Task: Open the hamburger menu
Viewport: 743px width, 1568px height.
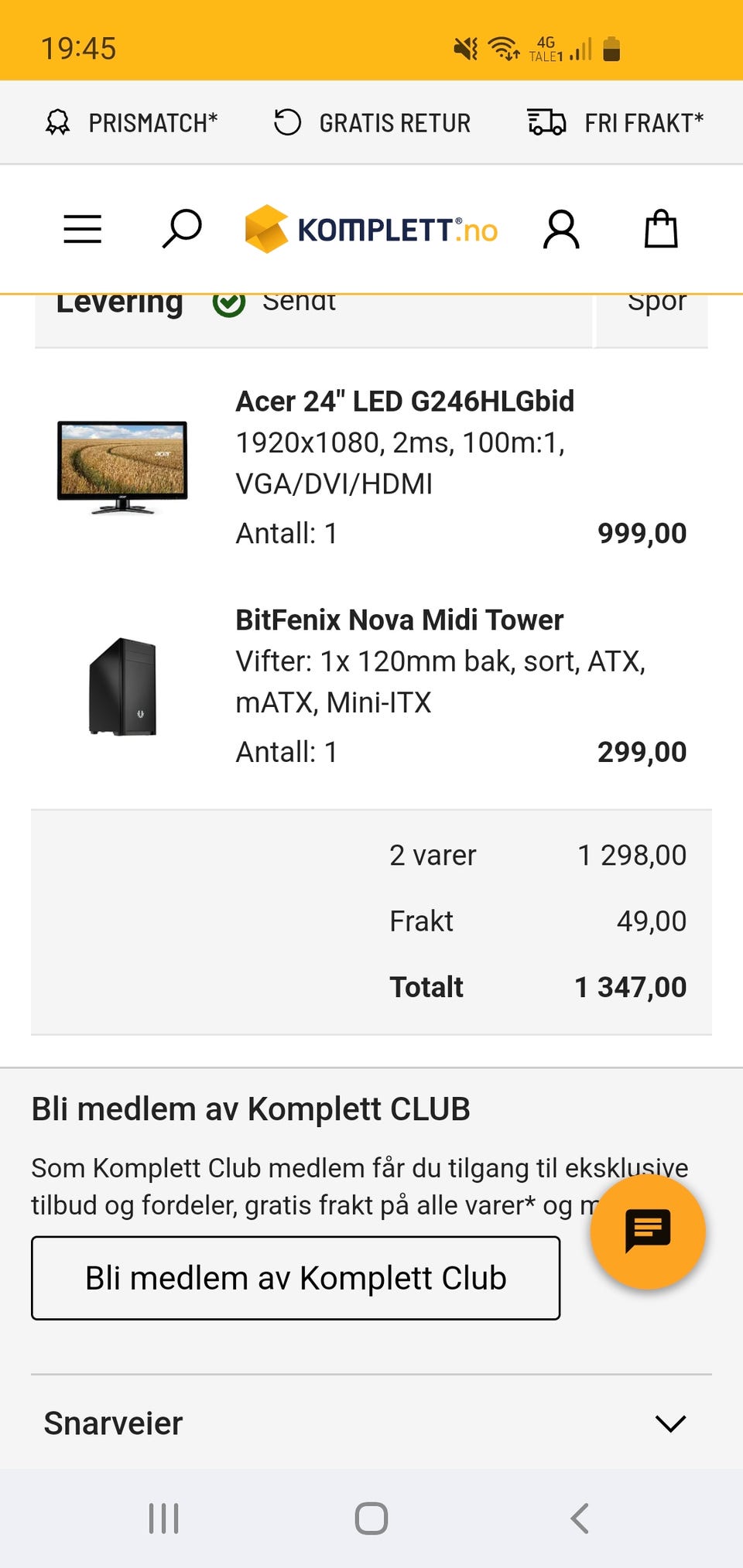Action: tap(82, 230)
